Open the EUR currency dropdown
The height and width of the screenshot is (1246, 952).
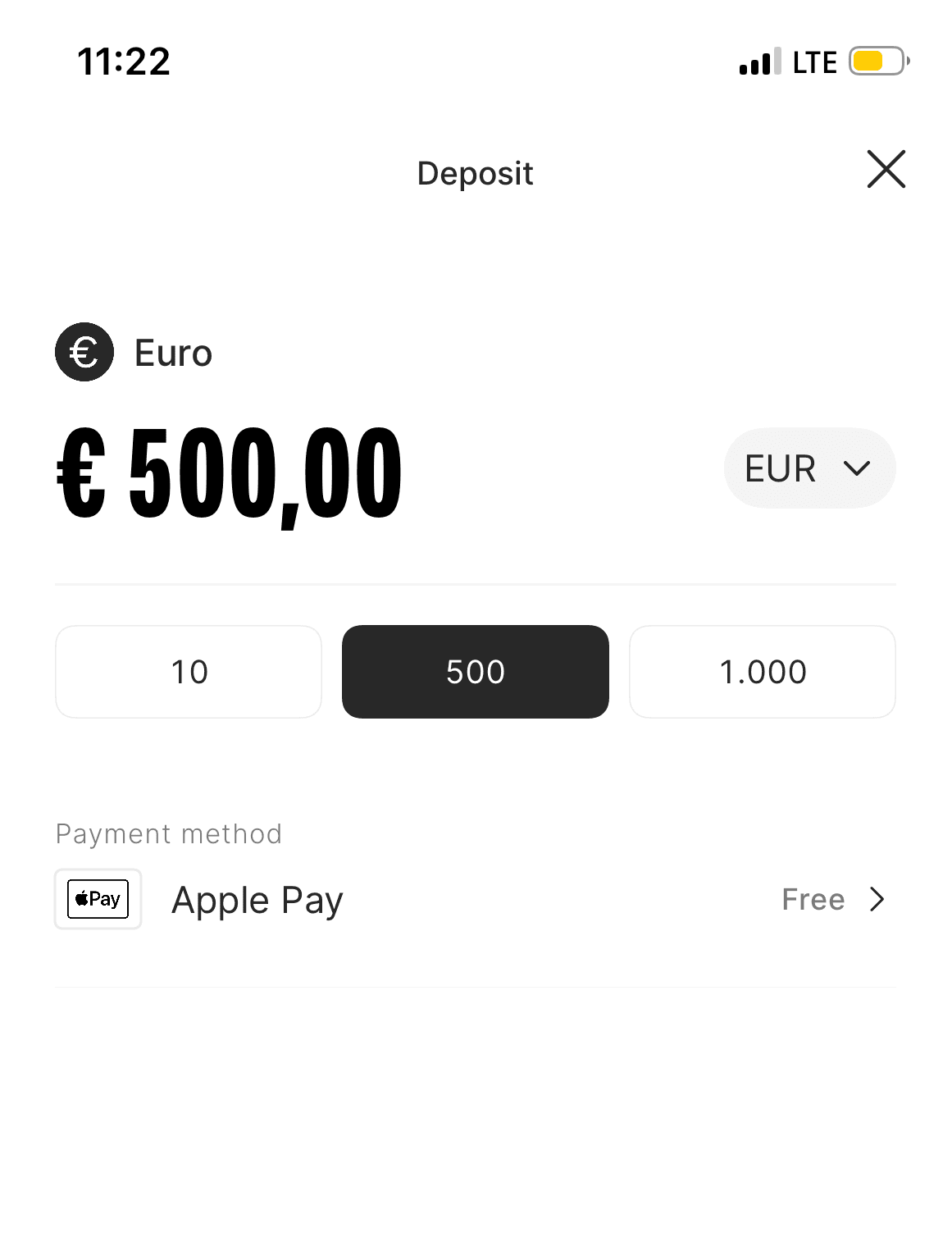coord(809,468)
